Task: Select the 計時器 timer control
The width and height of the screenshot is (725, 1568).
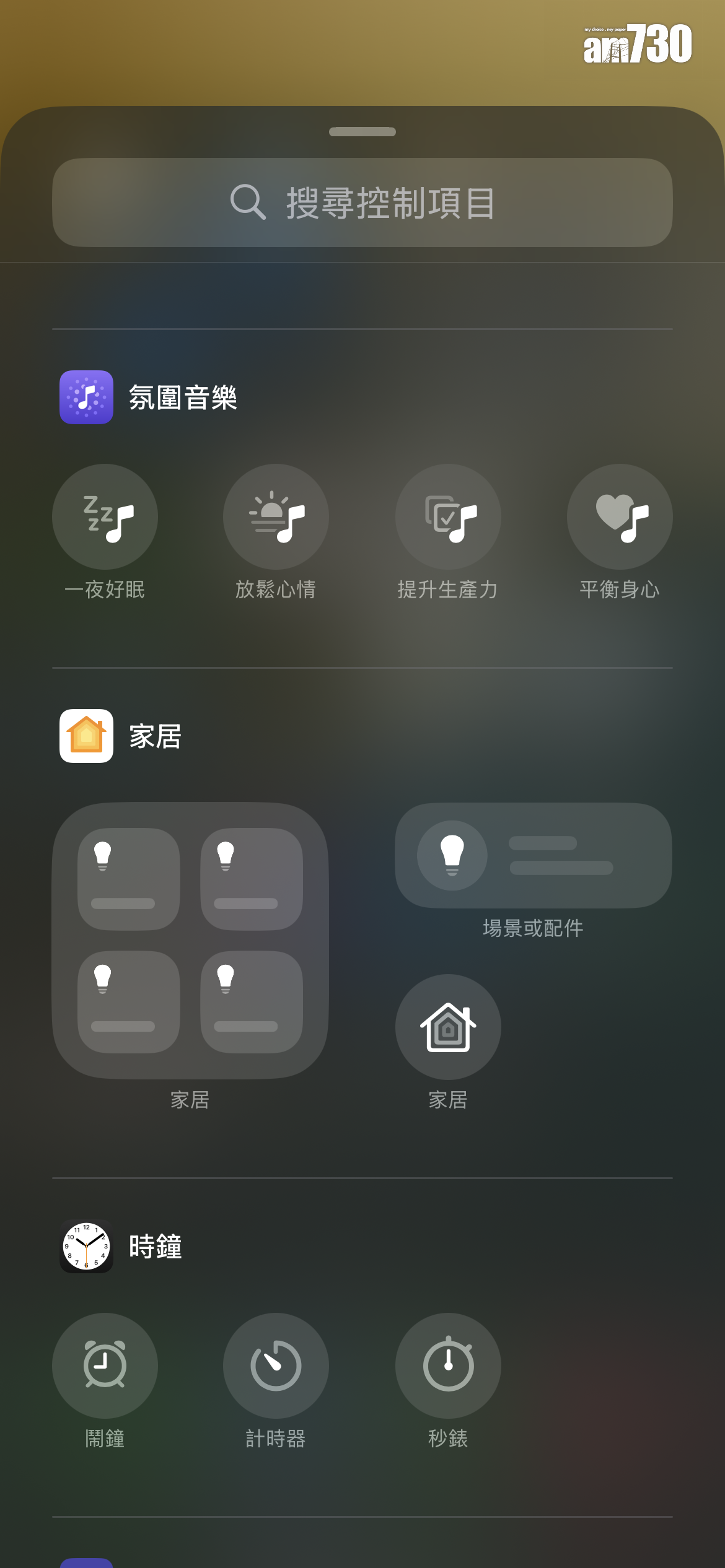Action: coord(276,1366)
